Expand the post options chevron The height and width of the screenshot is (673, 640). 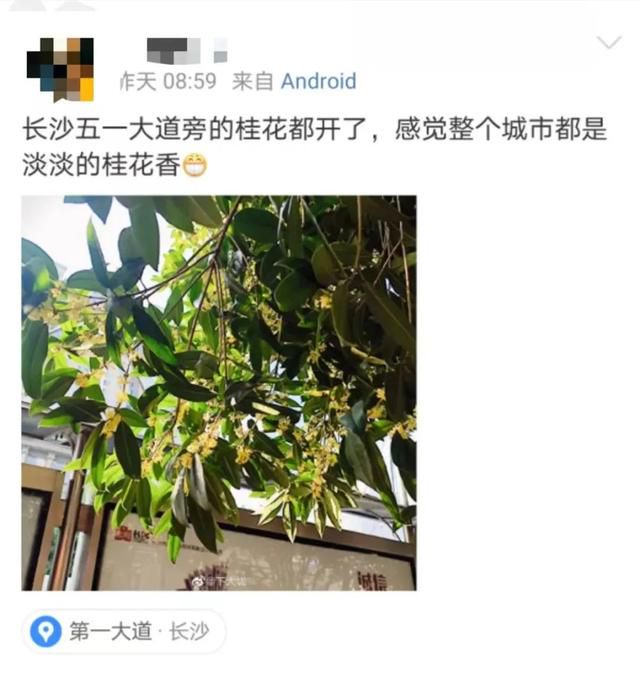click(608, 43)
